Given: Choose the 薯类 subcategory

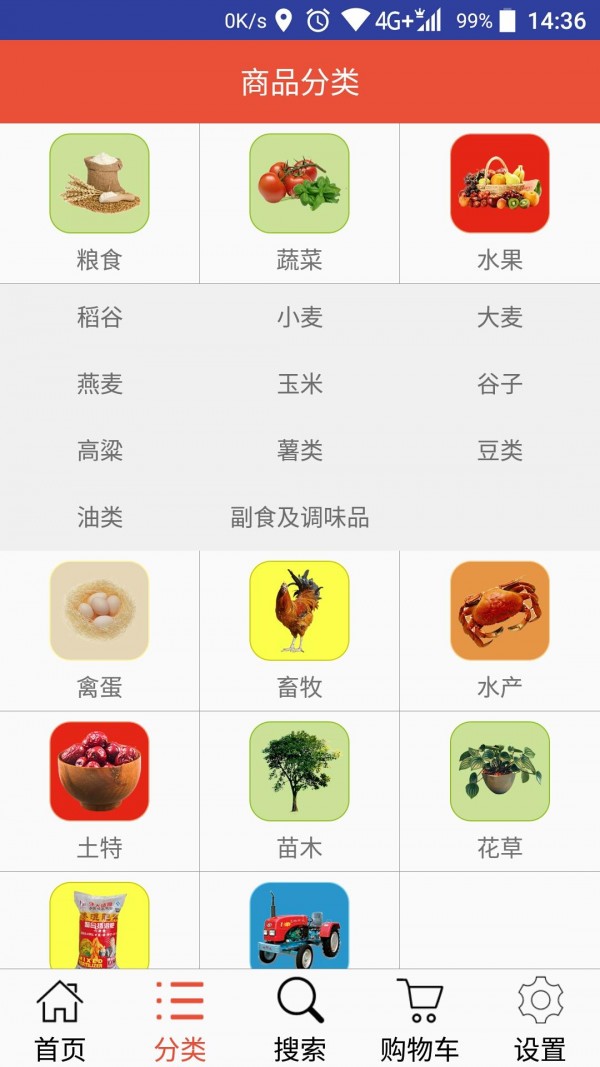Looking at the screenshot, I should pyautogui.click(x=300, y=451).
